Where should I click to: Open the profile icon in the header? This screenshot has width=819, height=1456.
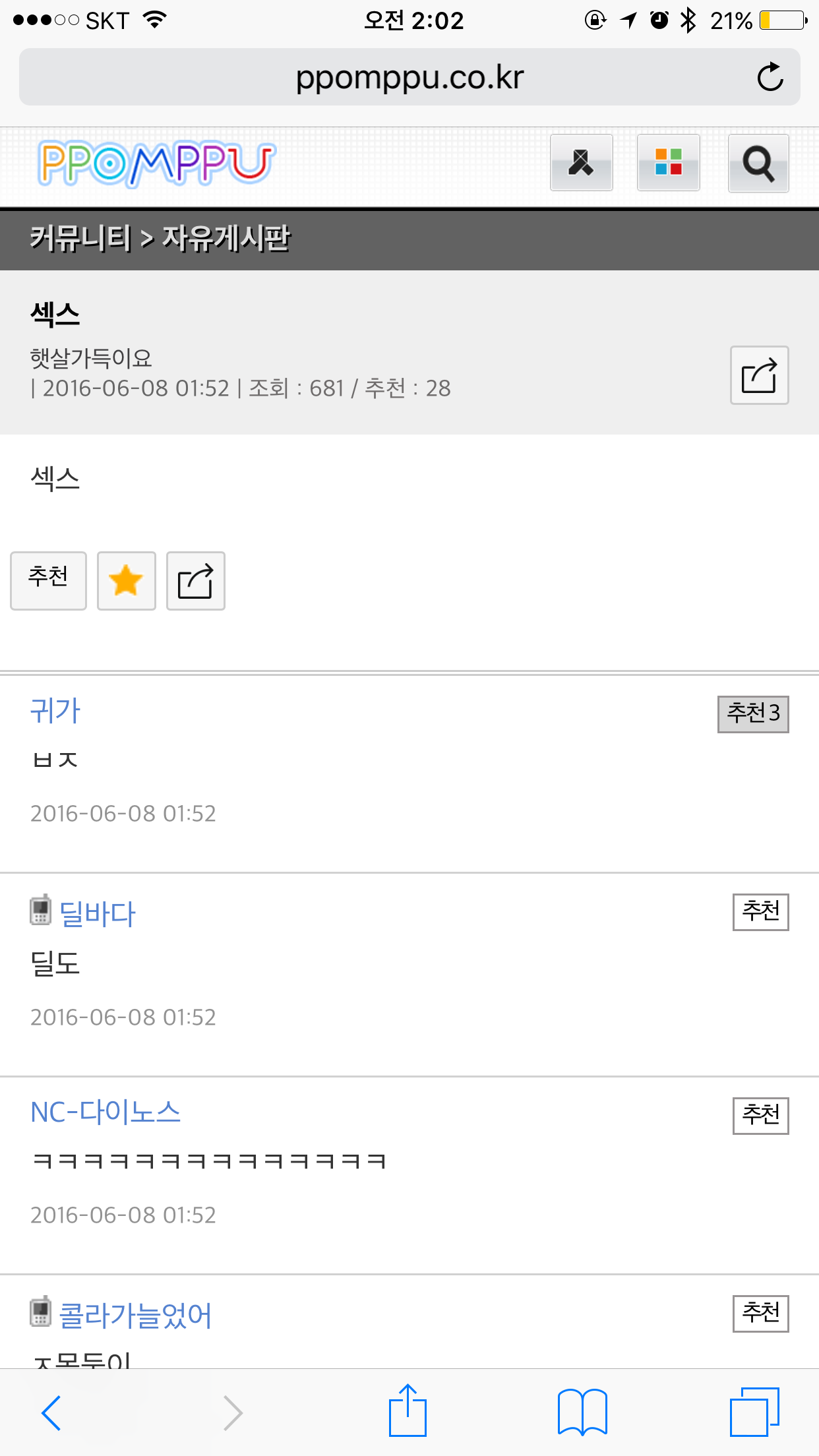(x=581, y=163)
